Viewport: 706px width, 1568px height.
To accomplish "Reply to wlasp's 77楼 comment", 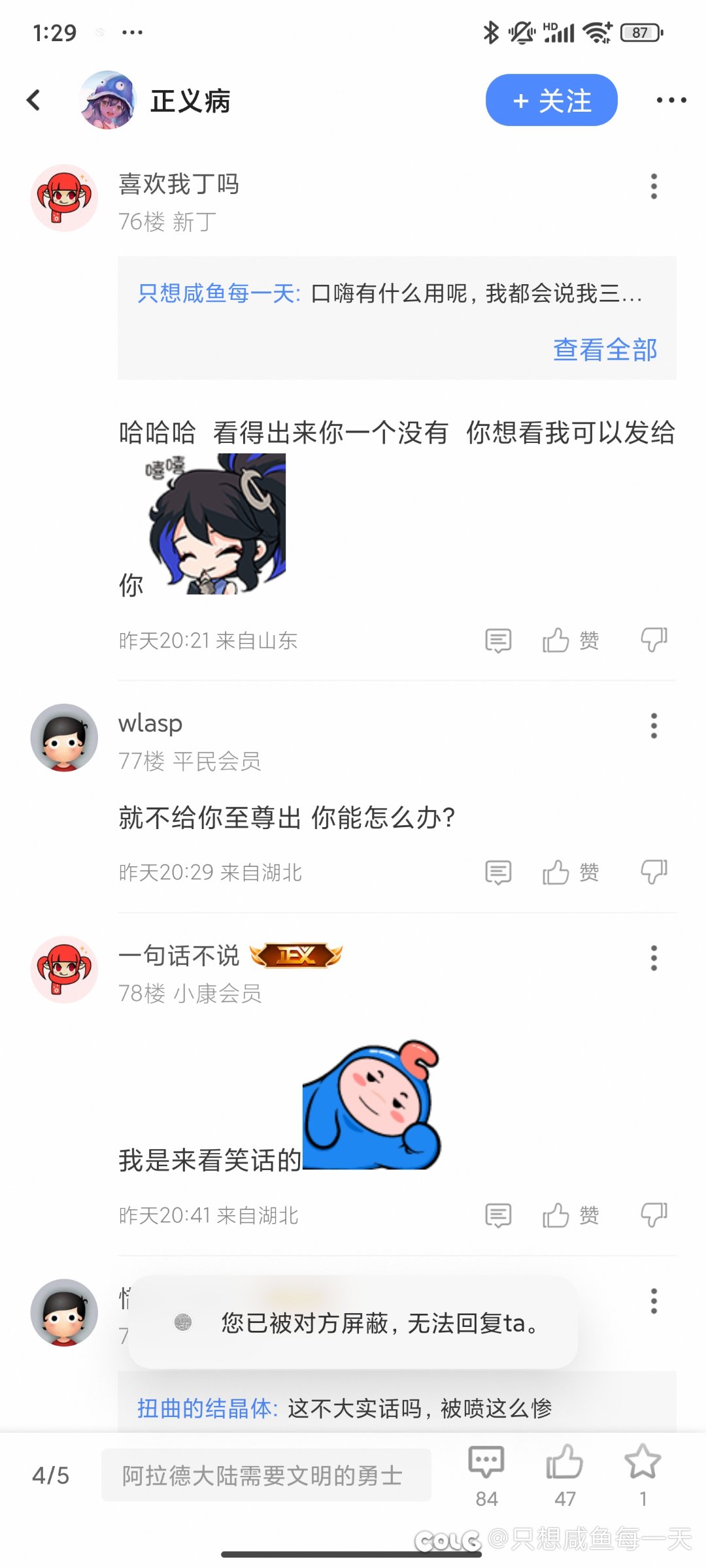I will [x=498, y=872].
